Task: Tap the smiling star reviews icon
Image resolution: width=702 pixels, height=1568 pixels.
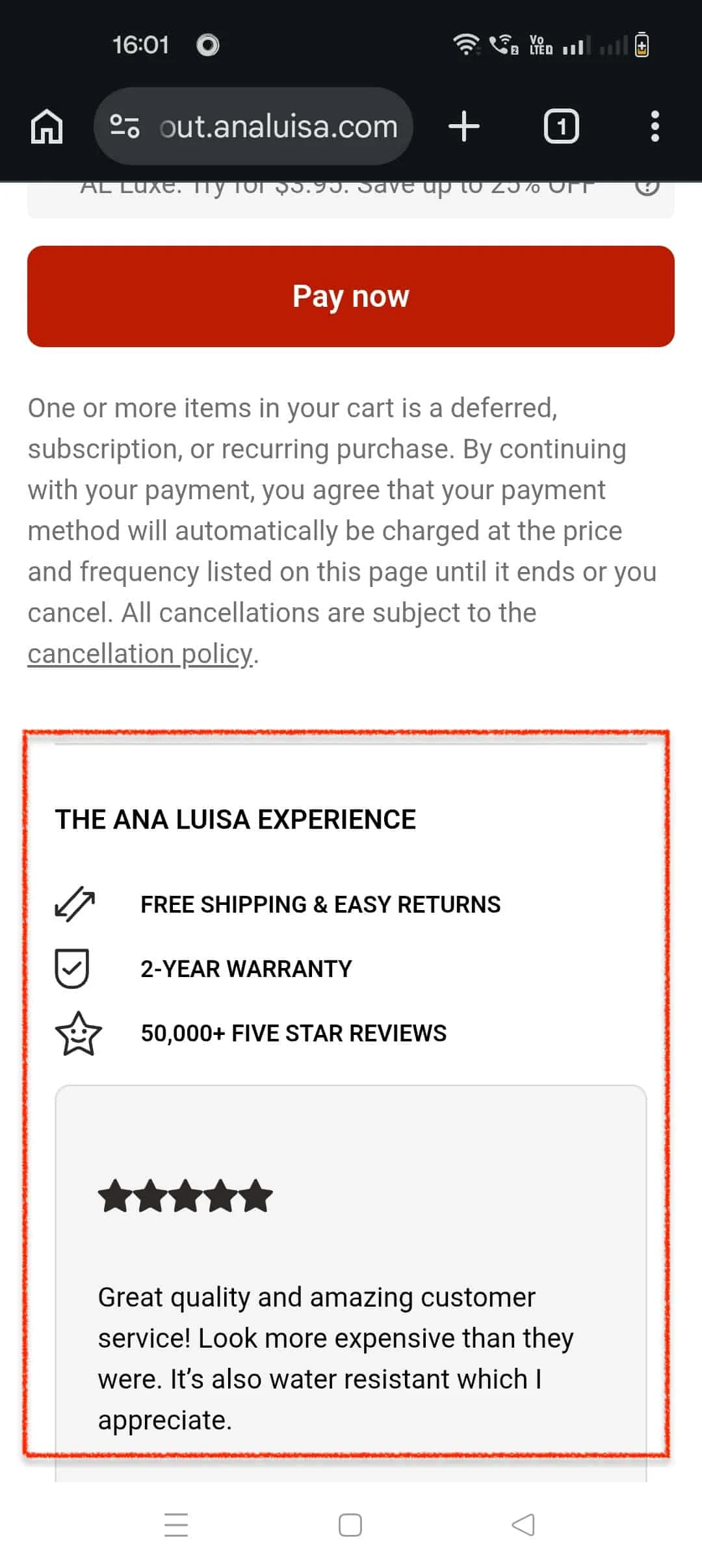Action: (78, 1034)
